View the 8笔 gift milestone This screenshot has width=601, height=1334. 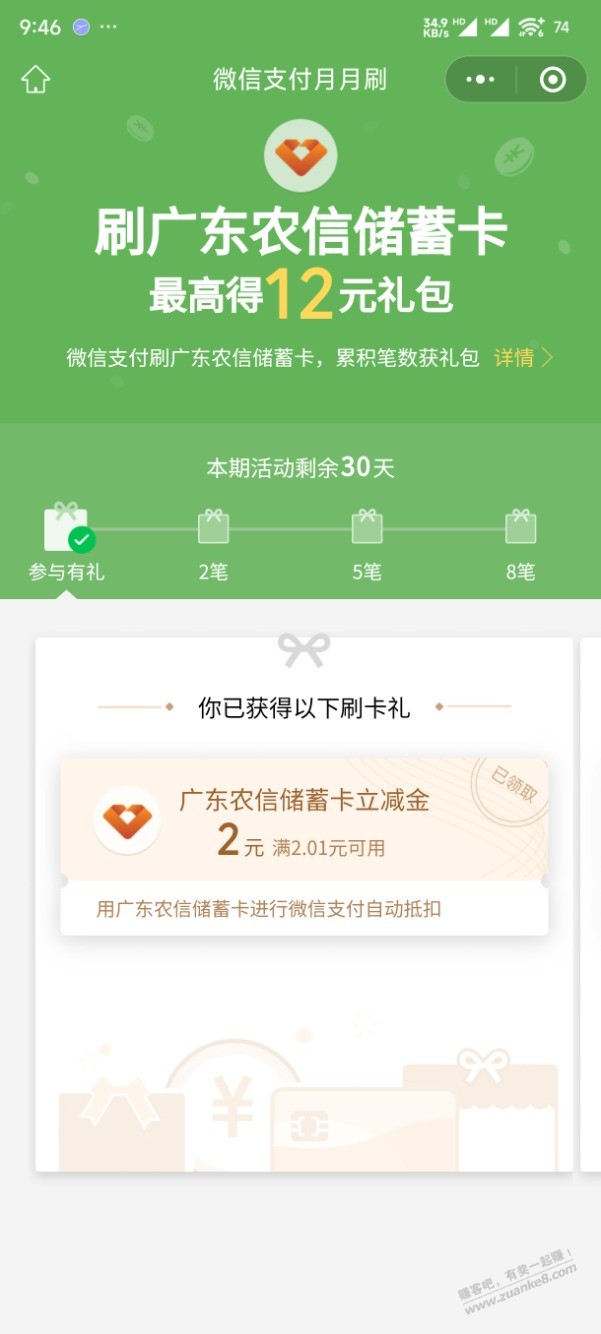click(x=520, y=542)
